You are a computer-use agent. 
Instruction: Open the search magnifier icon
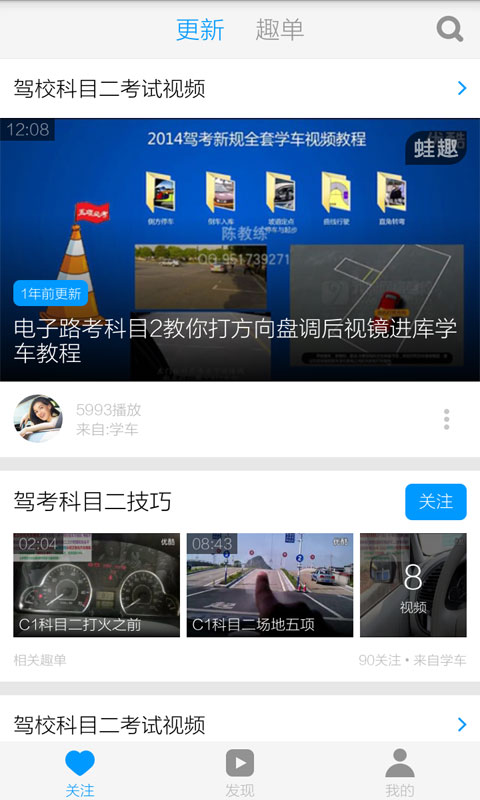pos(449,29)
